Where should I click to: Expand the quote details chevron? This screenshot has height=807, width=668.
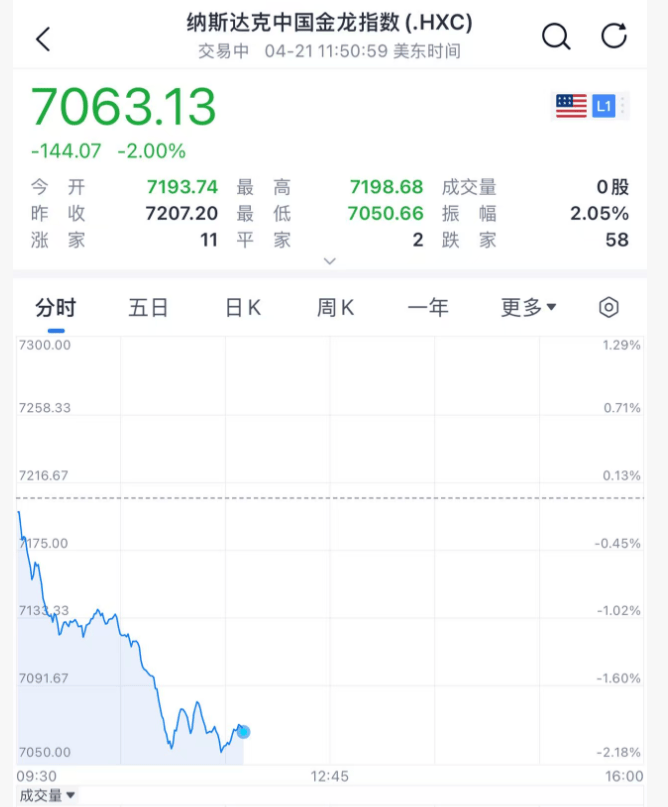[330, 261]
